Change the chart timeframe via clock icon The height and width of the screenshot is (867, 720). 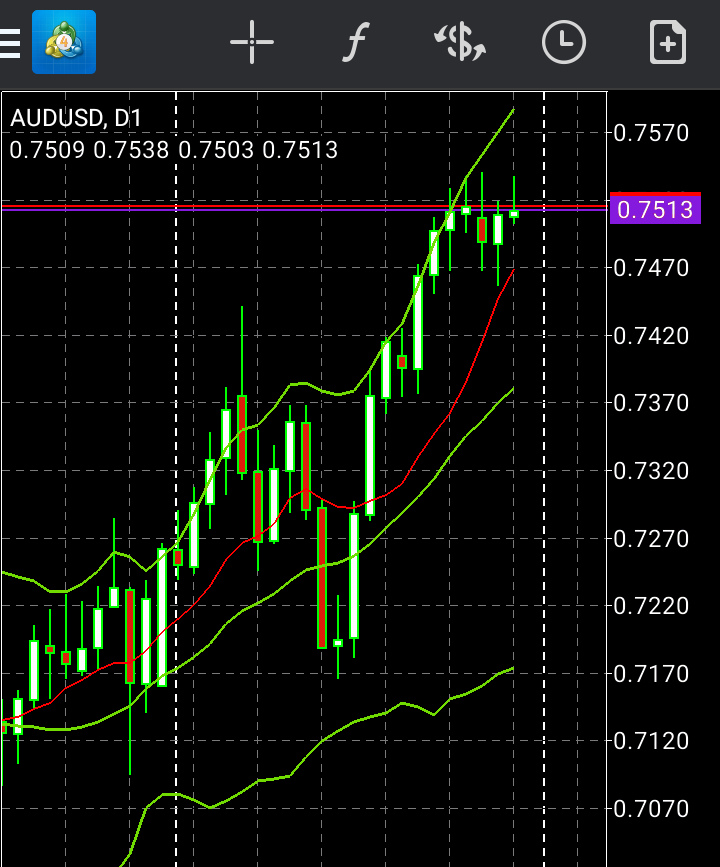pyautogui.click(x=564, y=43)
